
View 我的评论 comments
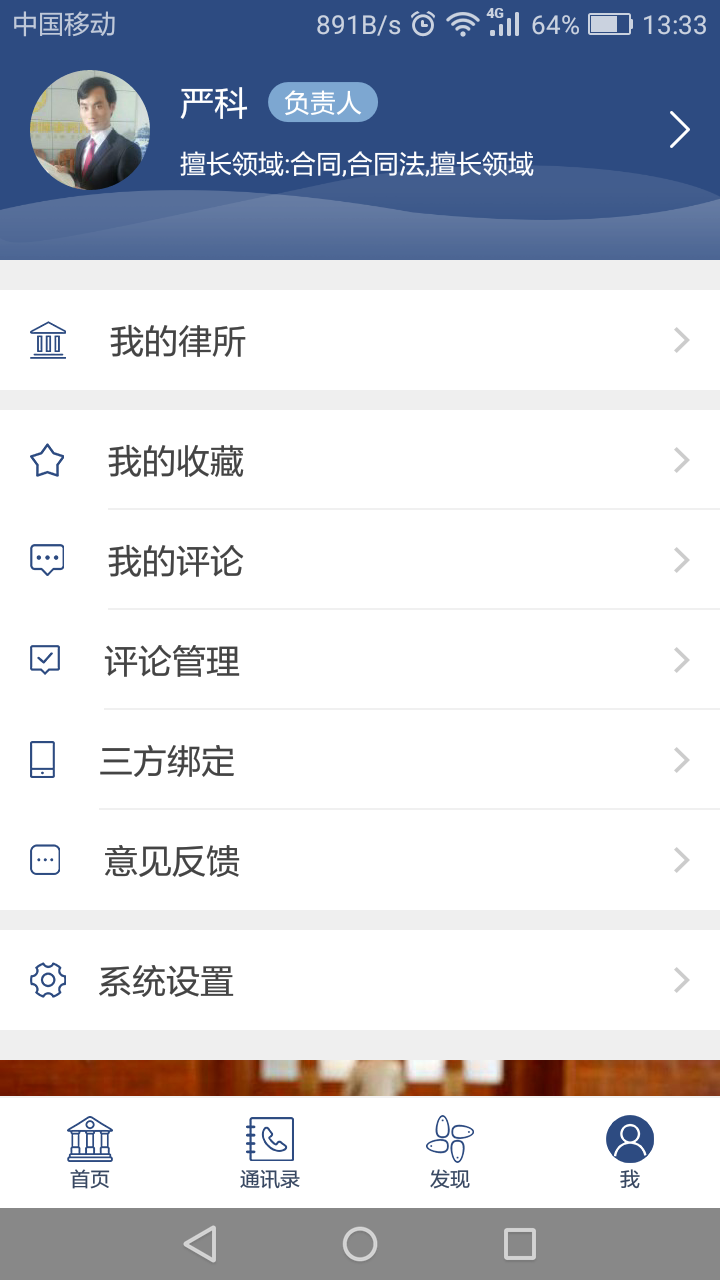[360, 561]
